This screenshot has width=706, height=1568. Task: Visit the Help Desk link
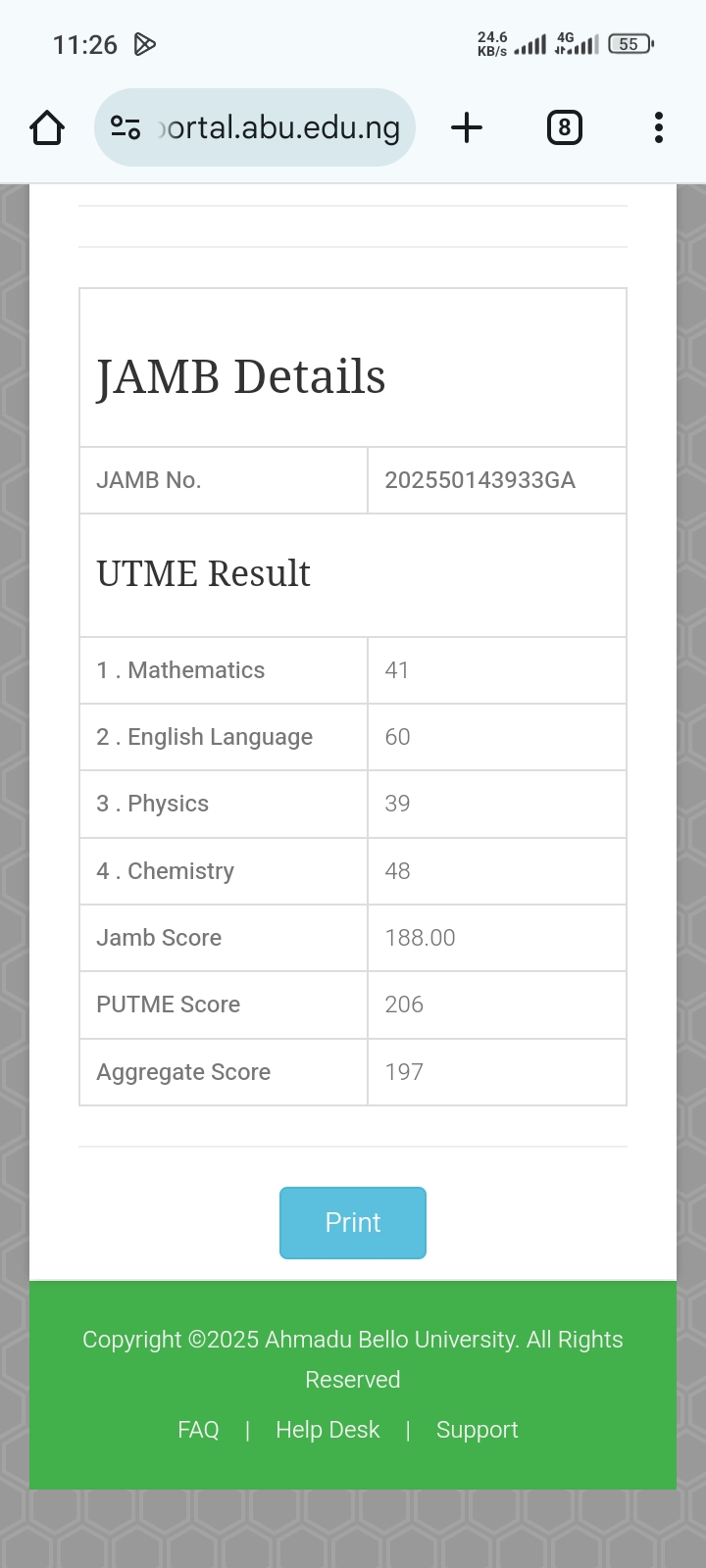click(x=328, y=1430)
